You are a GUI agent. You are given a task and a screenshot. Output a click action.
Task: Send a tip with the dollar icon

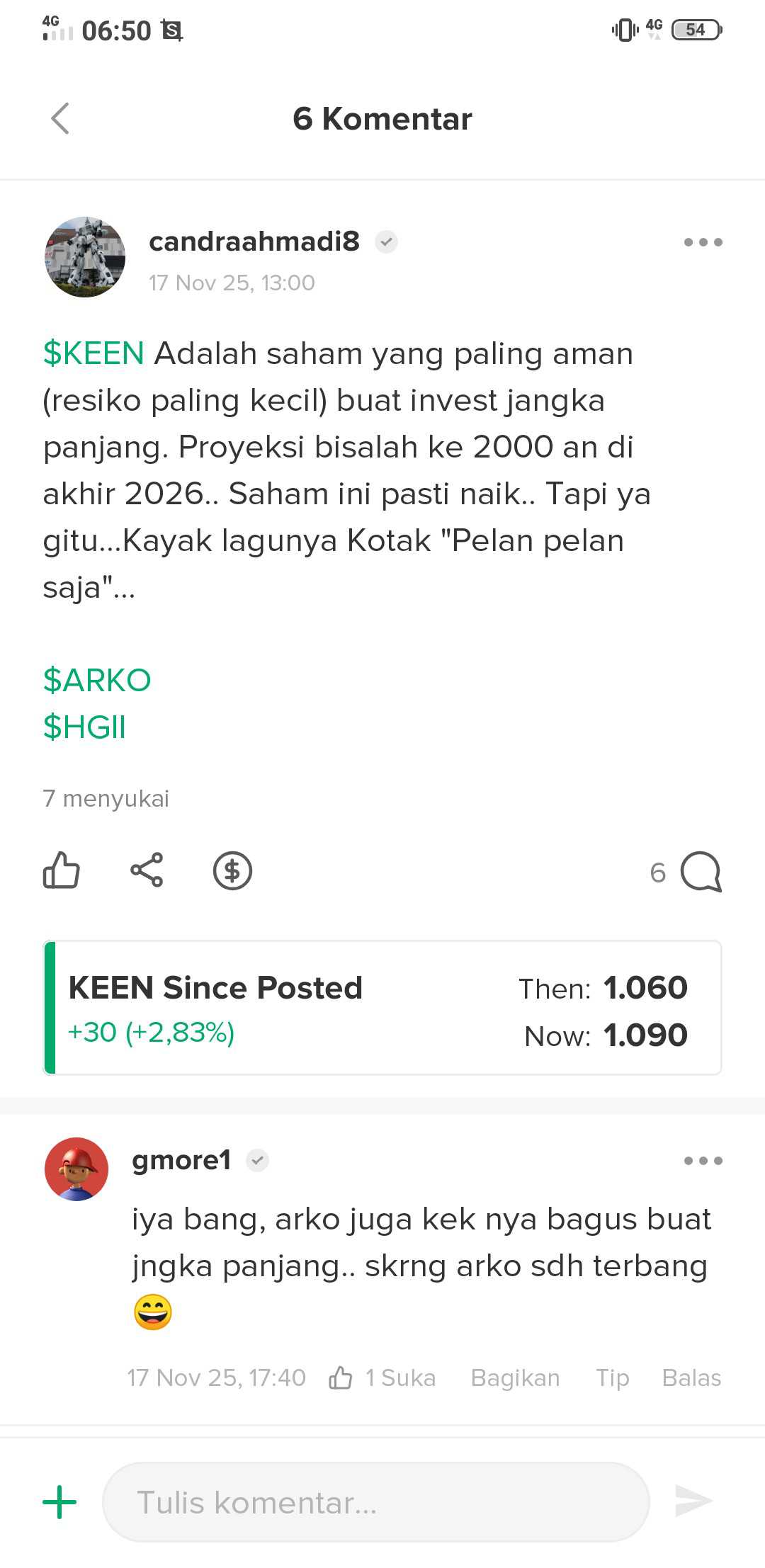click(232, 870)
